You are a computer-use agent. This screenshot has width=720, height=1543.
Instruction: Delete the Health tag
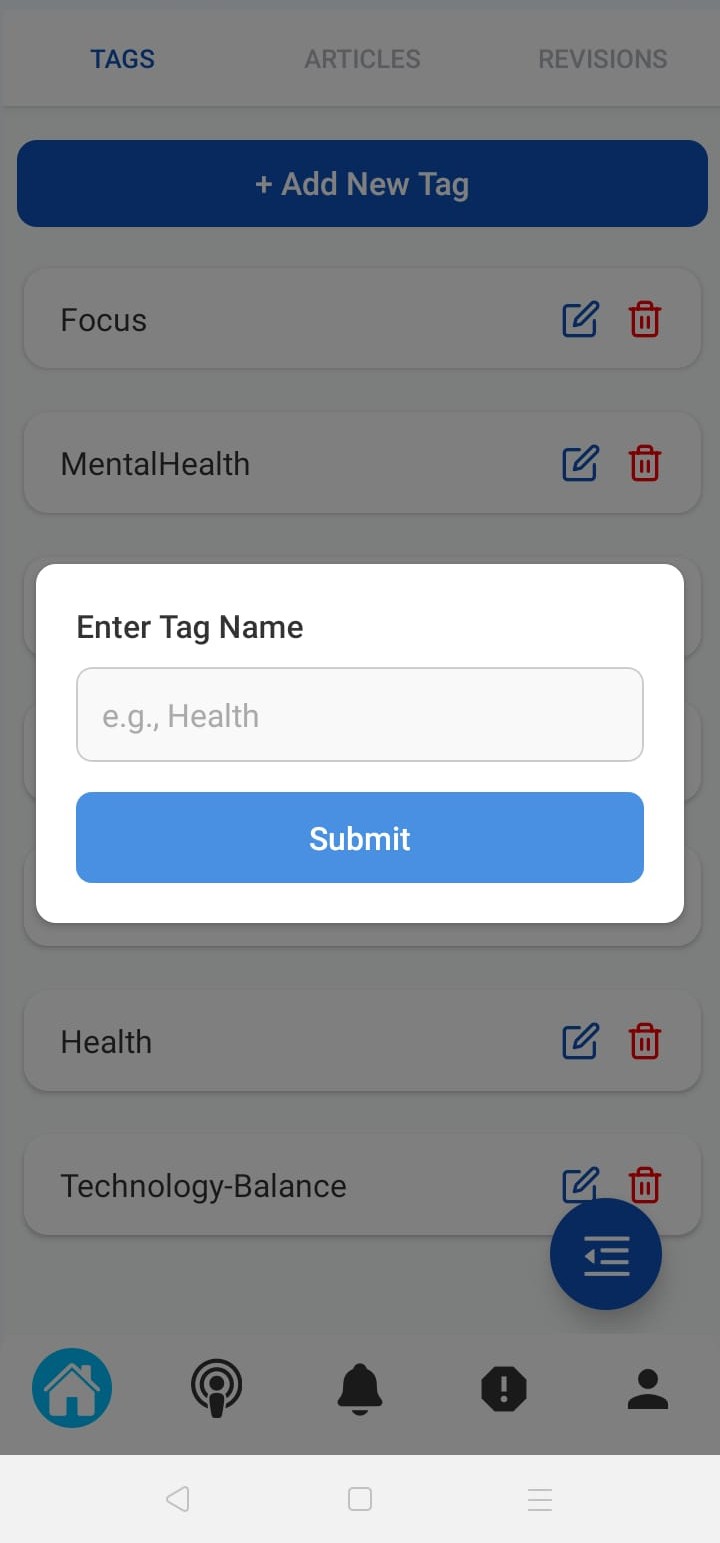coord(645,1042)
